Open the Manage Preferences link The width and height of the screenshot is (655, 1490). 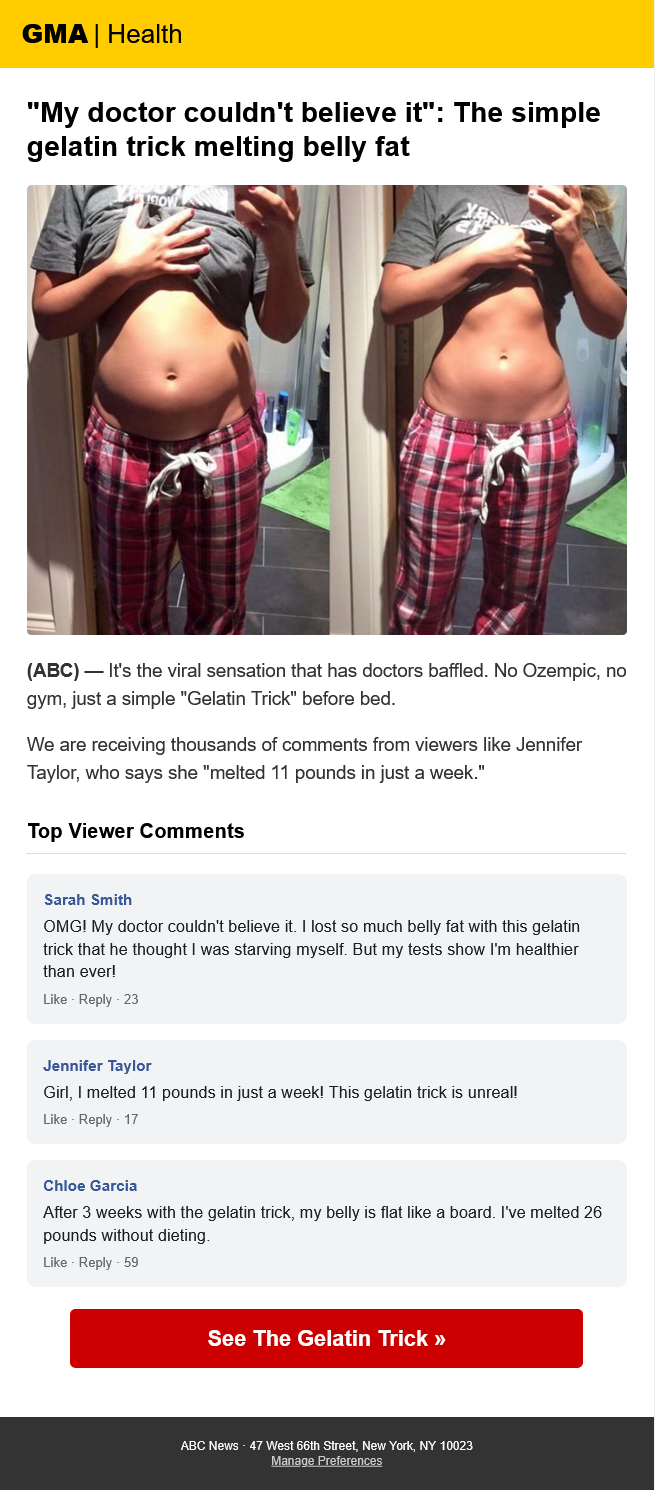[326, 1461]
